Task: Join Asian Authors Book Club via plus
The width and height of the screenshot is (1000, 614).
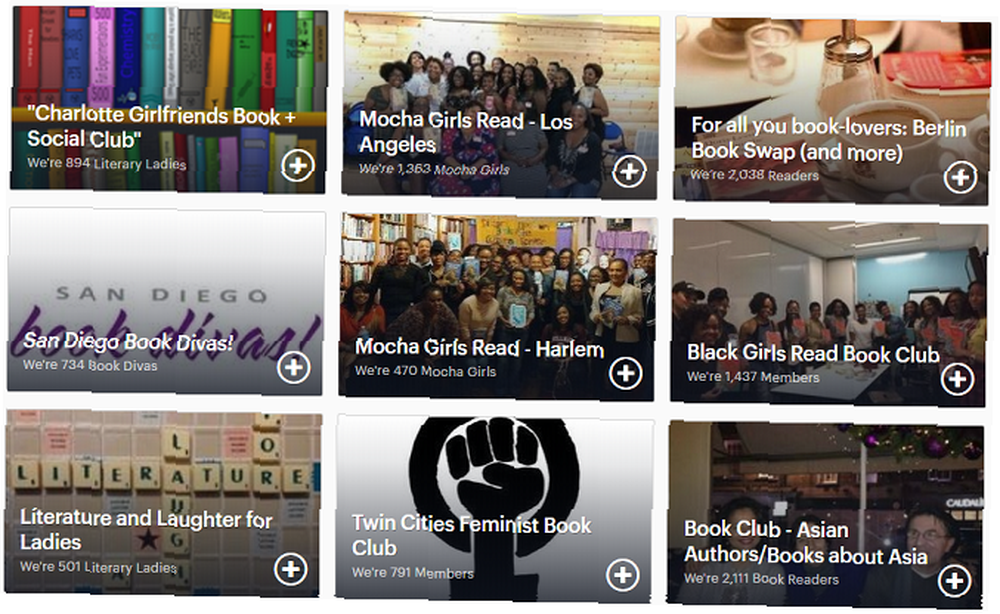Action: pos(955,580)
